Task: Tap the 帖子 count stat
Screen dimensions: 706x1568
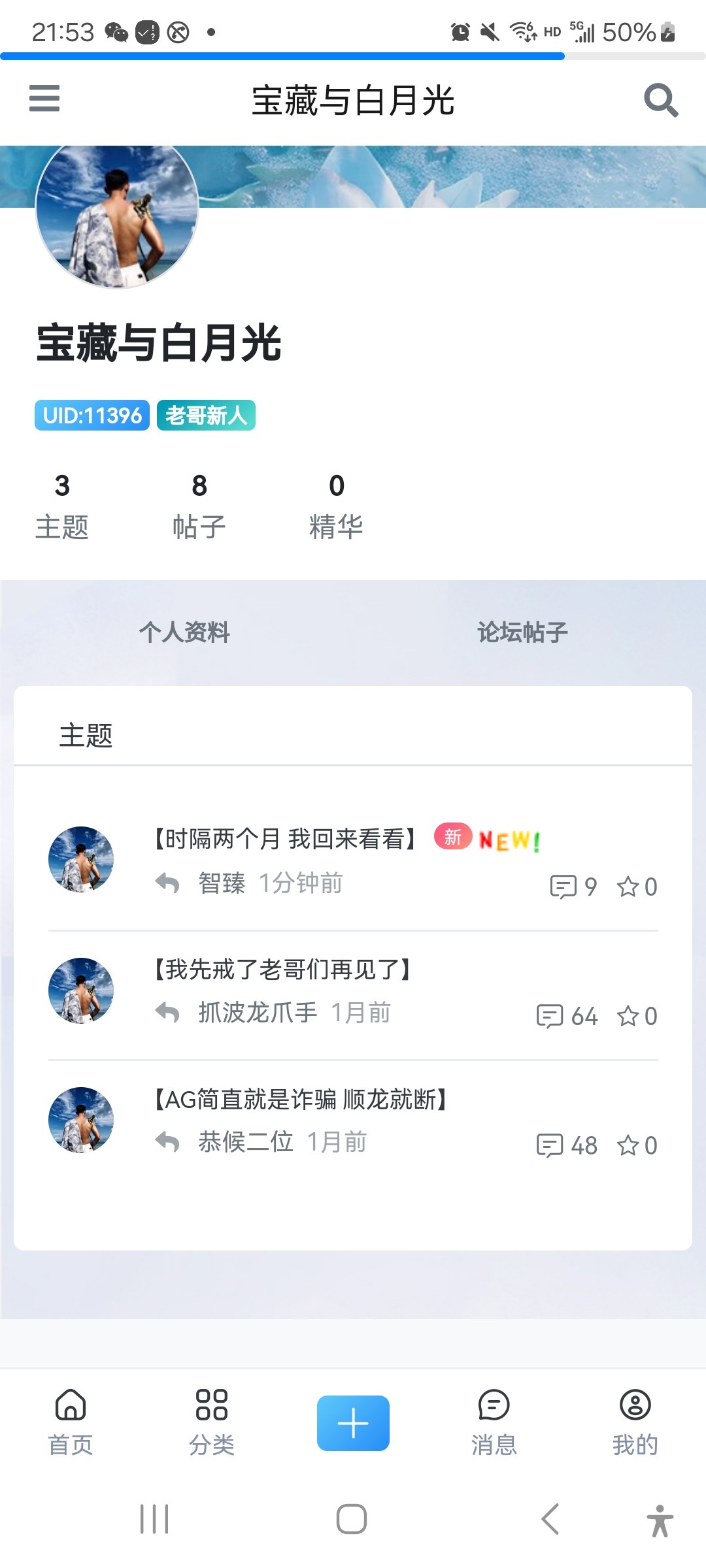Action: click(199, 507)
